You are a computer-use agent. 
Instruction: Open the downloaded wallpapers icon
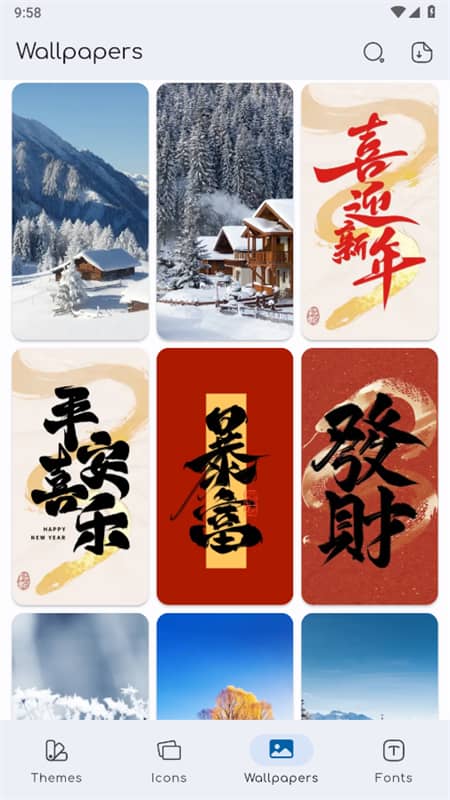(x=421, y=52)
